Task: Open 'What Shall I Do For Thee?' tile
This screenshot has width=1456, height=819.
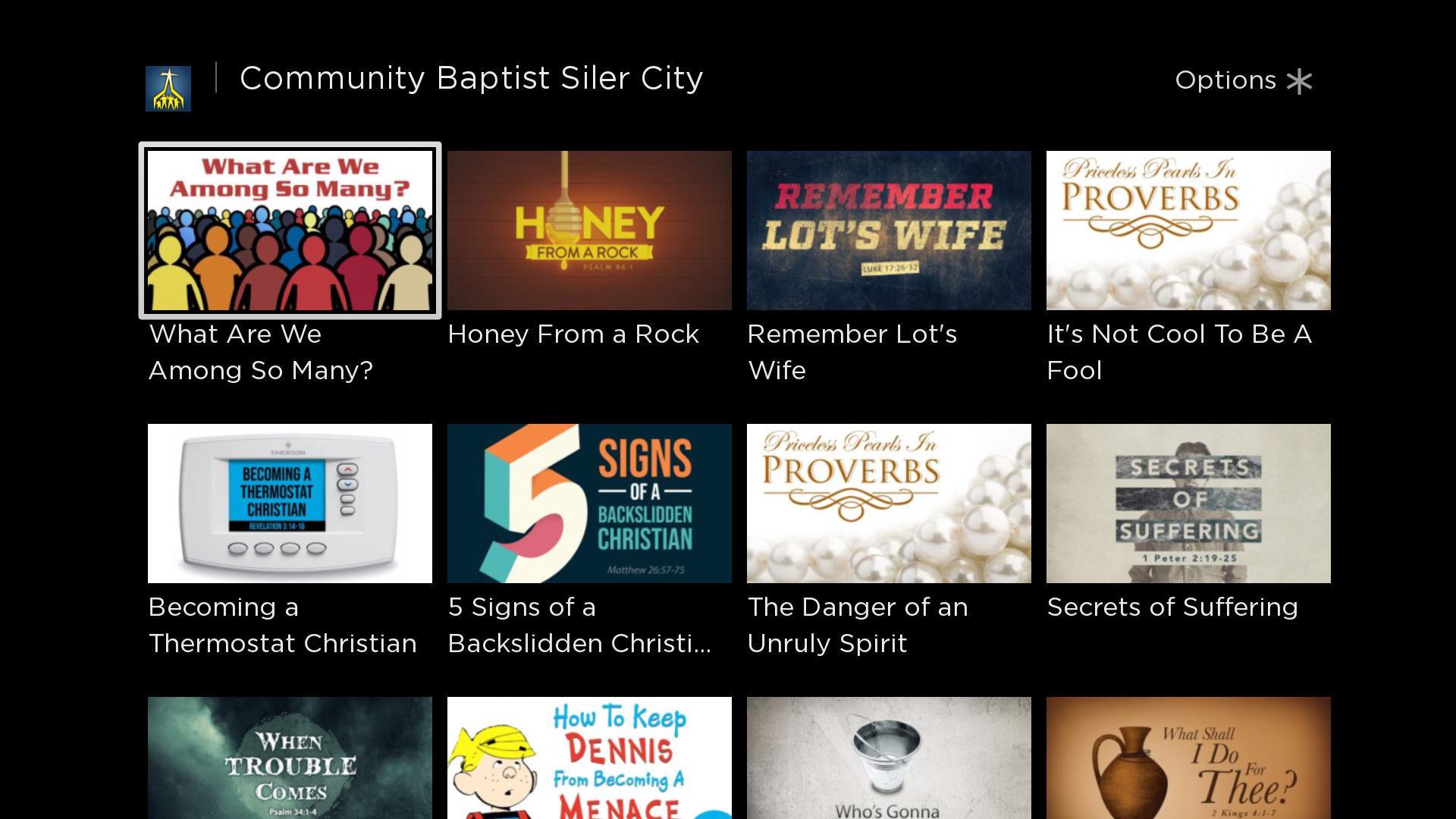Action: point(1188,758)
